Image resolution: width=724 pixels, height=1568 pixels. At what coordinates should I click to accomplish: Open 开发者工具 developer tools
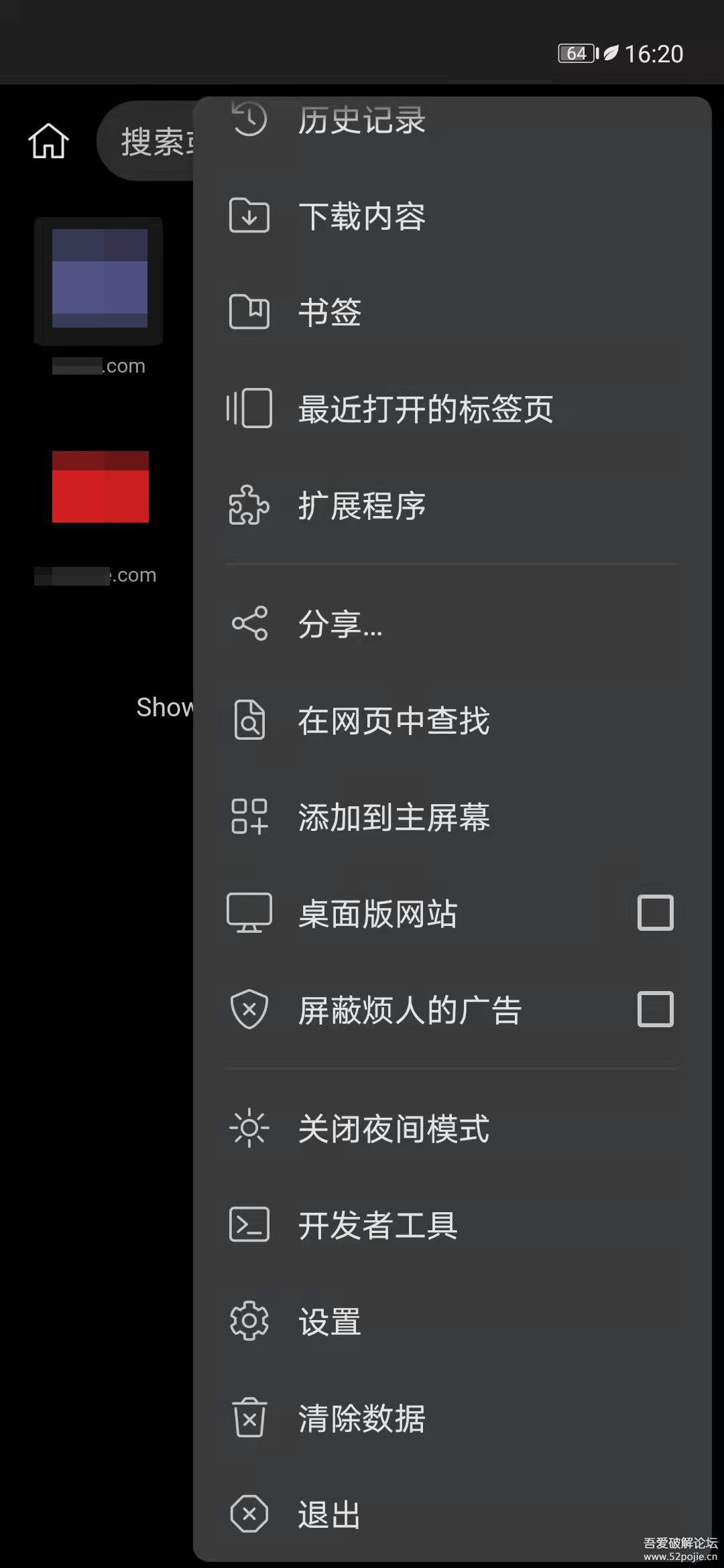point(377,1226)
